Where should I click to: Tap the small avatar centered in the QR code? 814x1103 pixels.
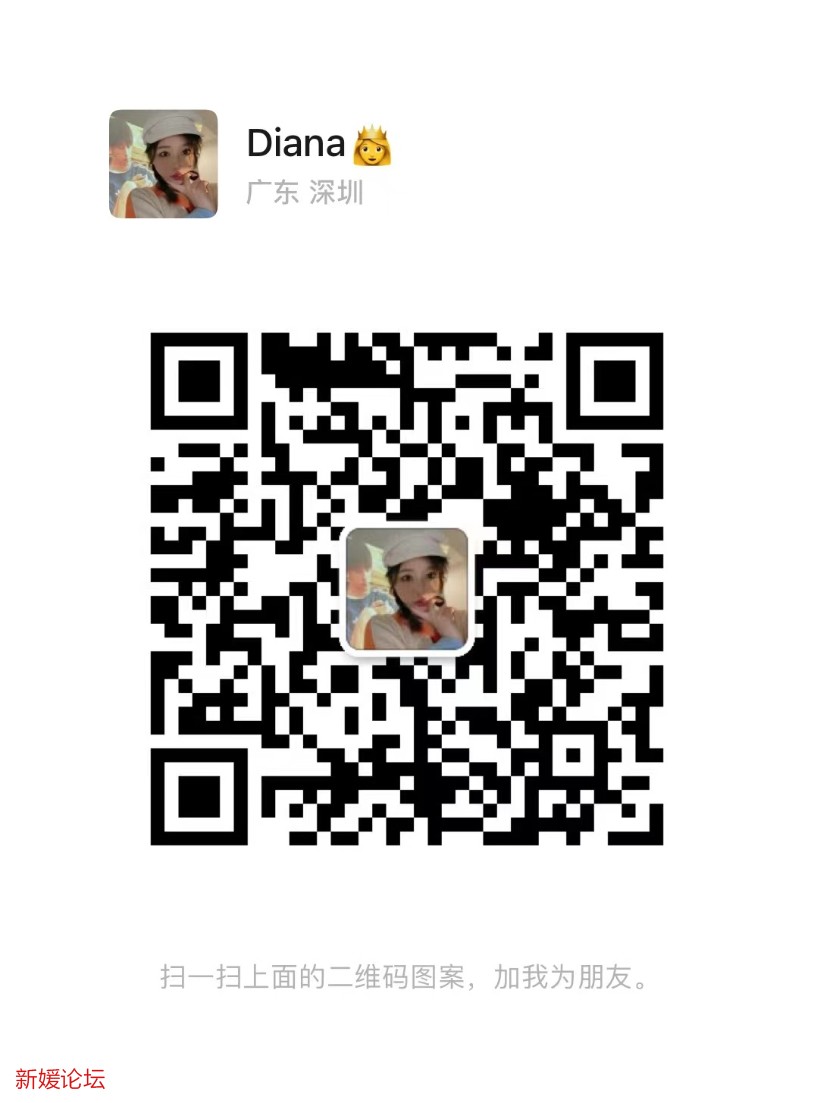(x=405, y=590)
